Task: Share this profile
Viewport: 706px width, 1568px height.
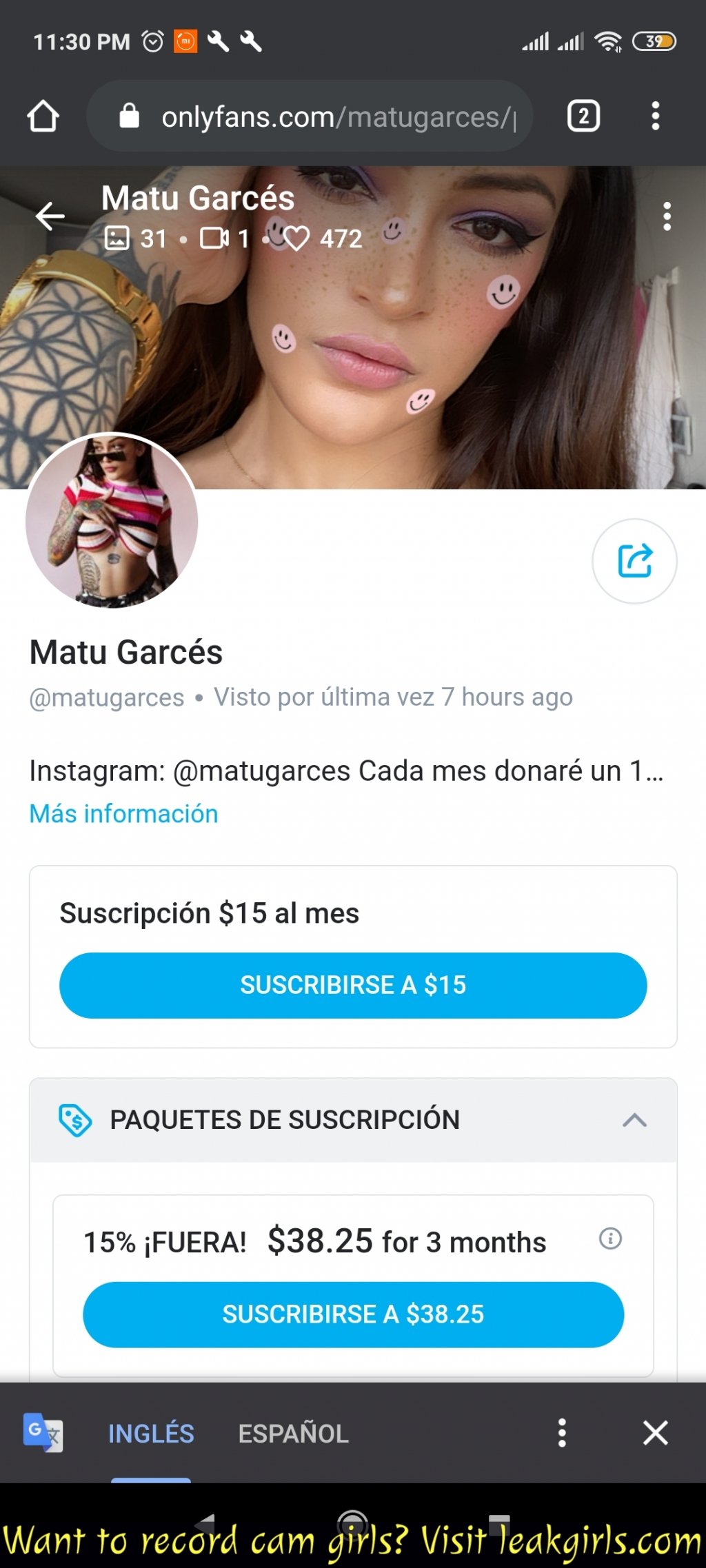Action: 634,561
